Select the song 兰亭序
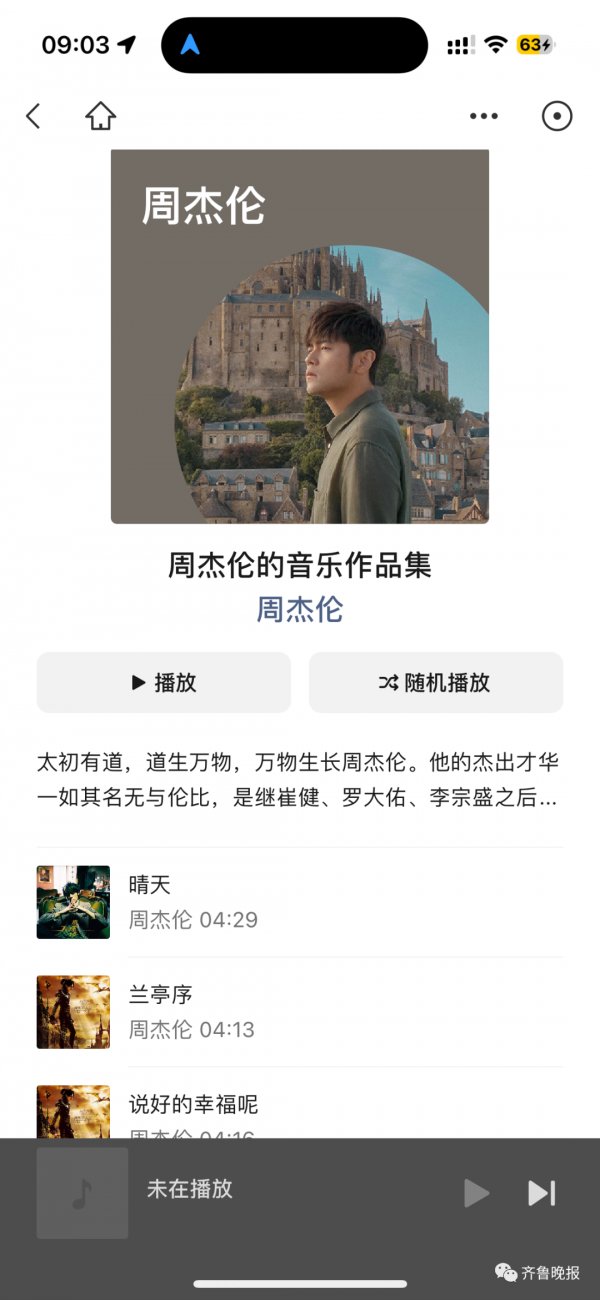 pyautogui.click(x=300, y=1012)
